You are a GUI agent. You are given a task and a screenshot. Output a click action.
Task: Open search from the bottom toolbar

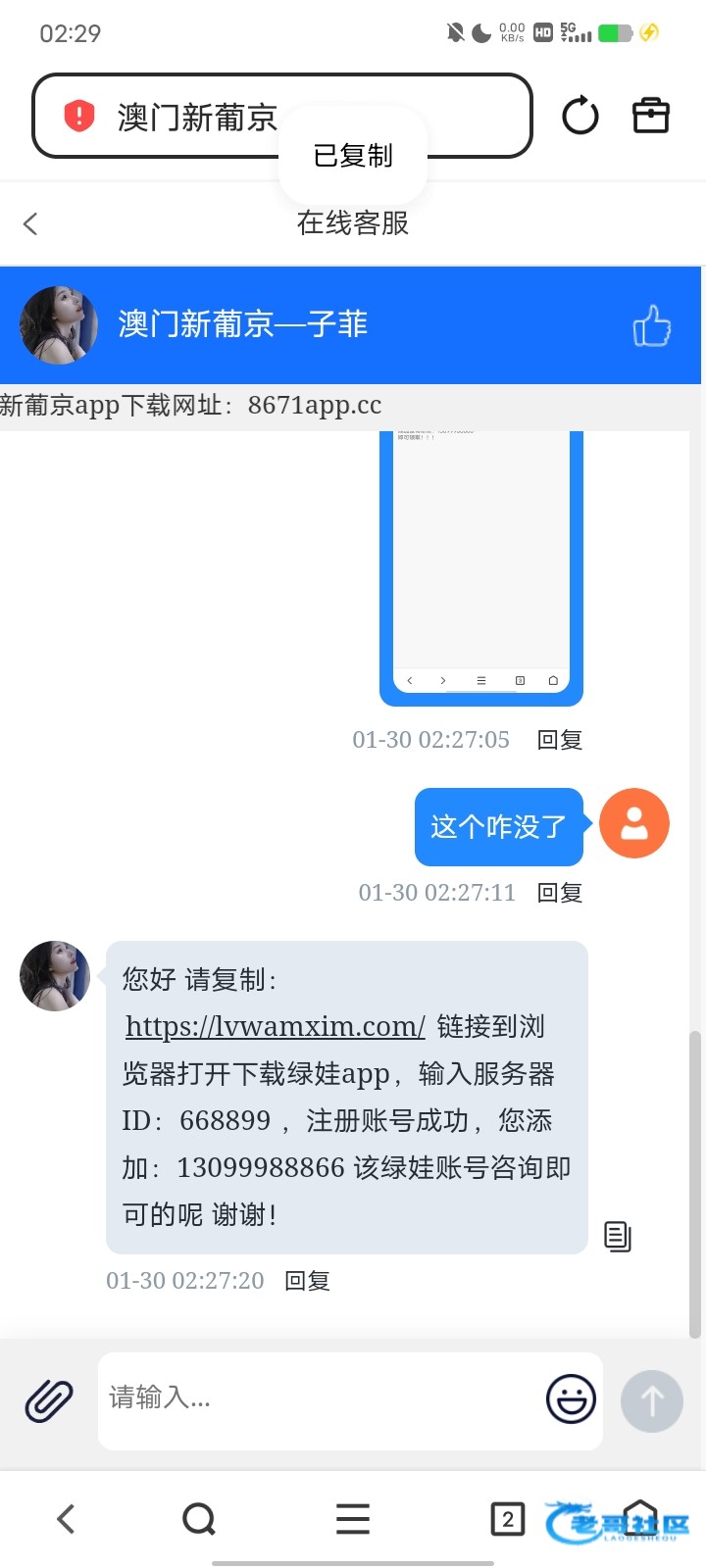199,1519
